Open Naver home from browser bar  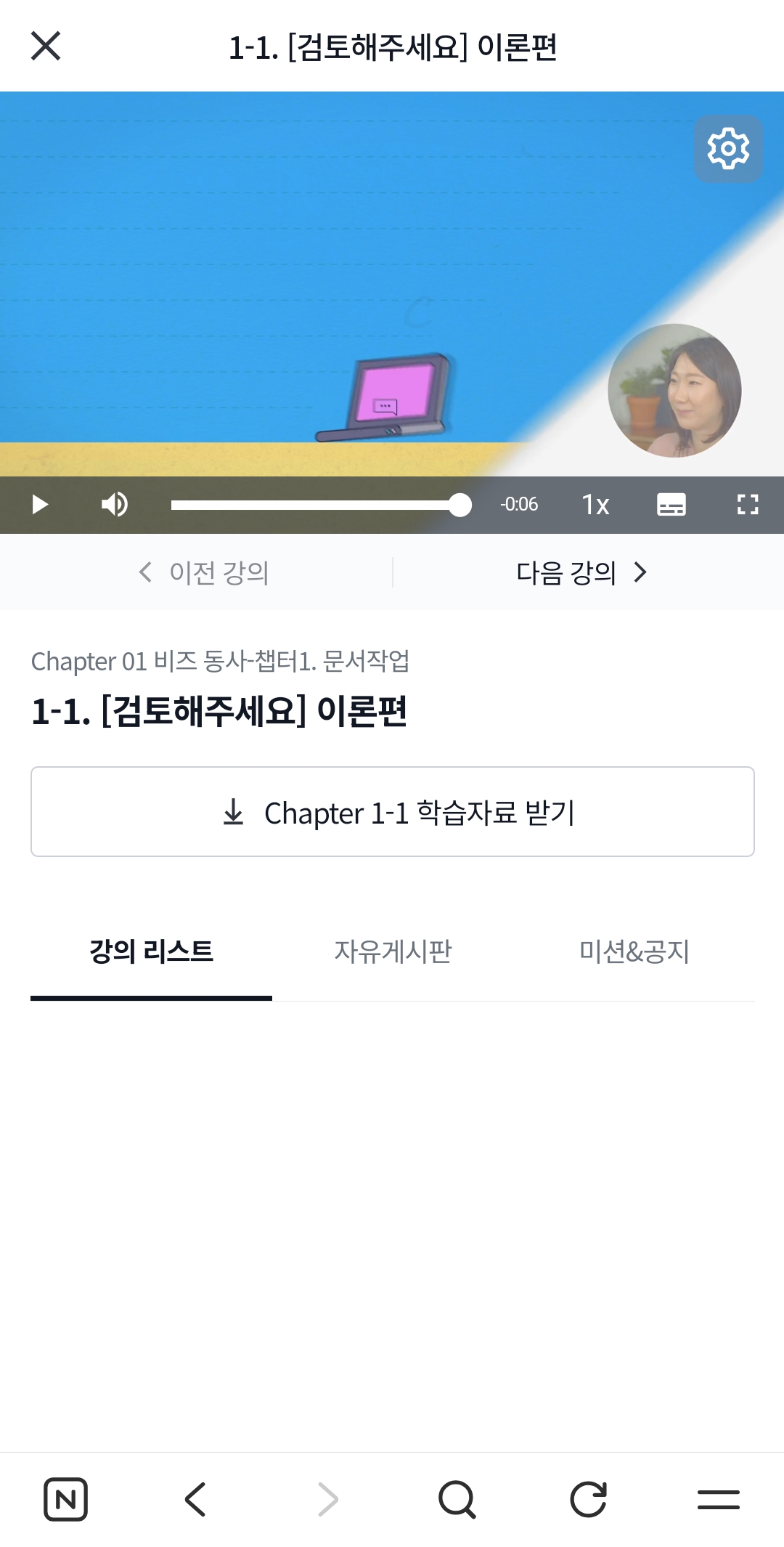65,1499
